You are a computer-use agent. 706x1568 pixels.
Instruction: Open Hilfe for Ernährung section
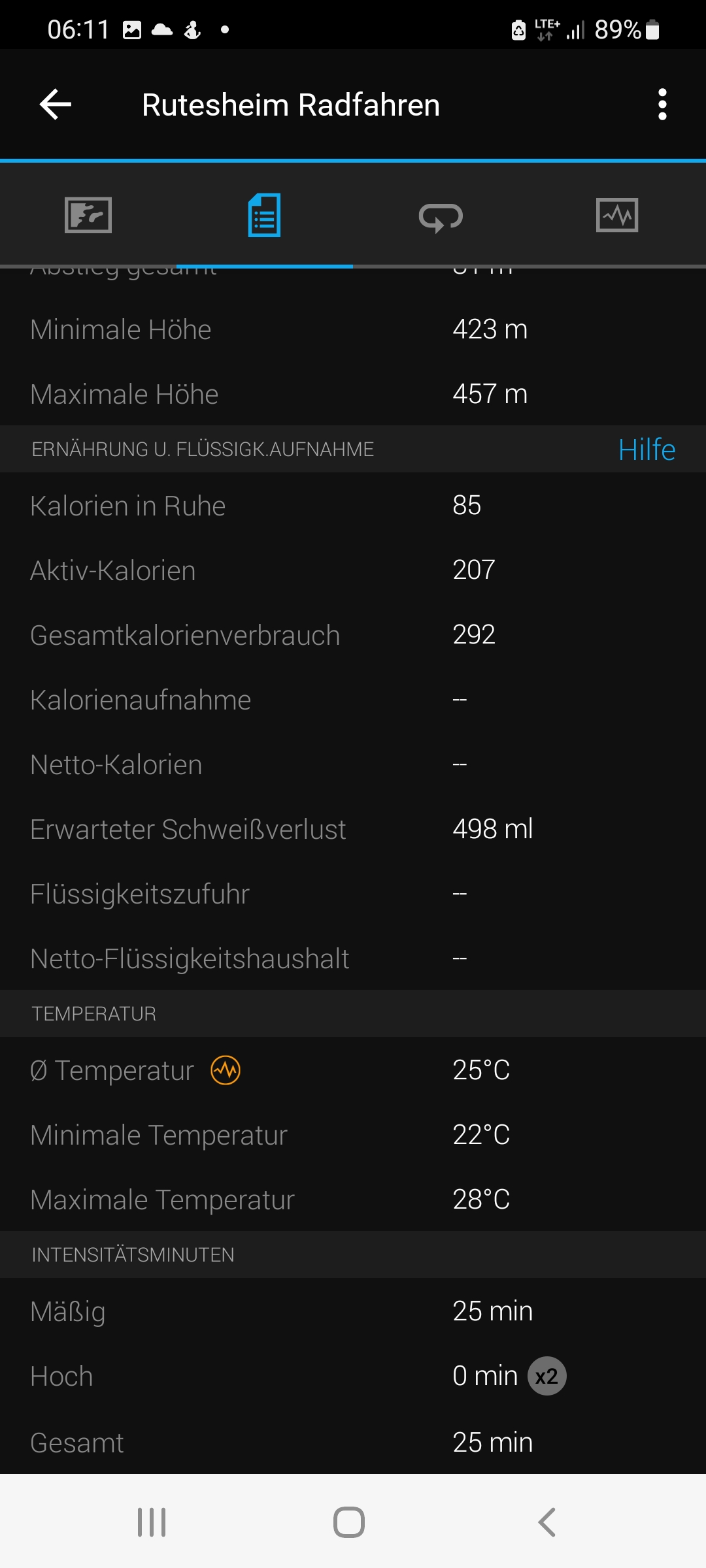point(647,449)
